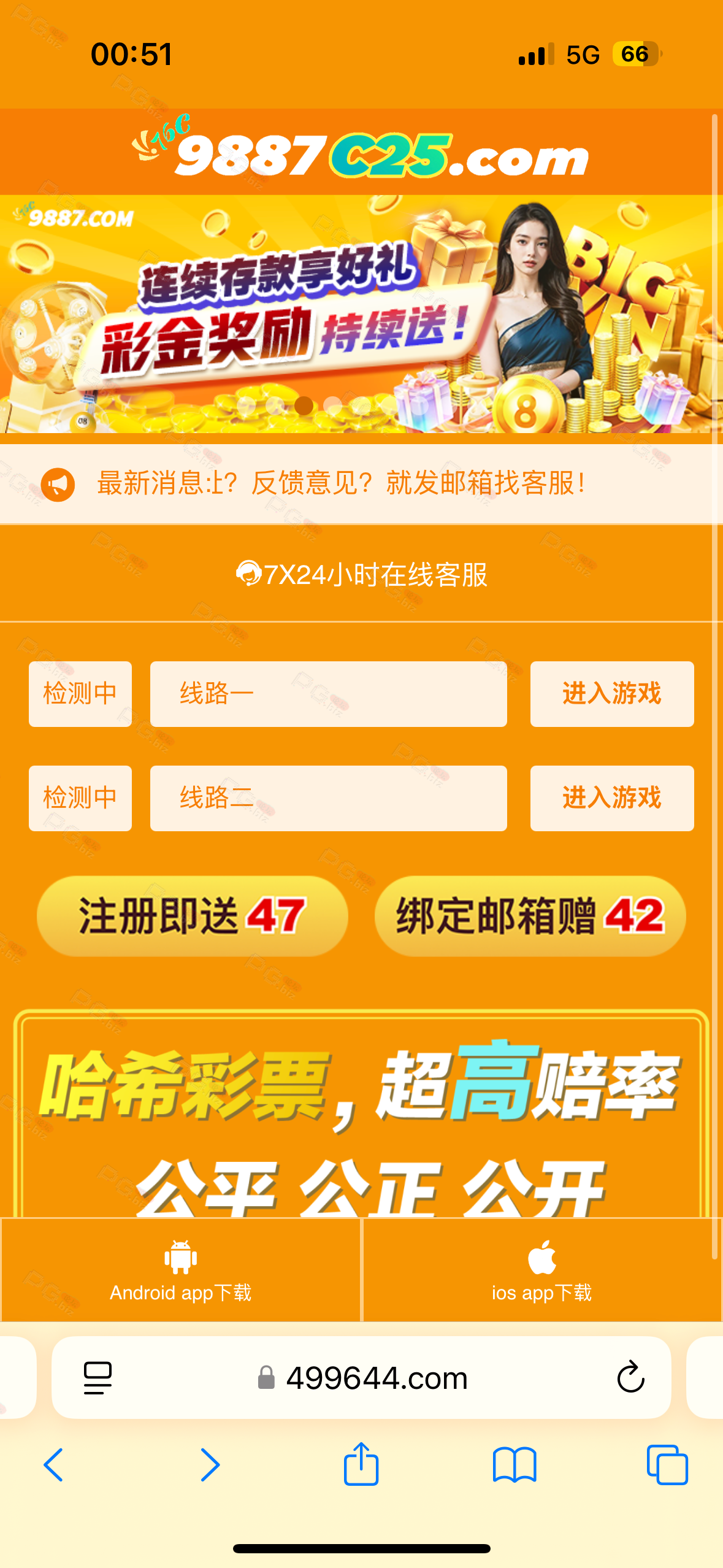Open 7X24小时在线客服 support
This screenshot has width=723, height=1568.
click(x=362, y=575)
